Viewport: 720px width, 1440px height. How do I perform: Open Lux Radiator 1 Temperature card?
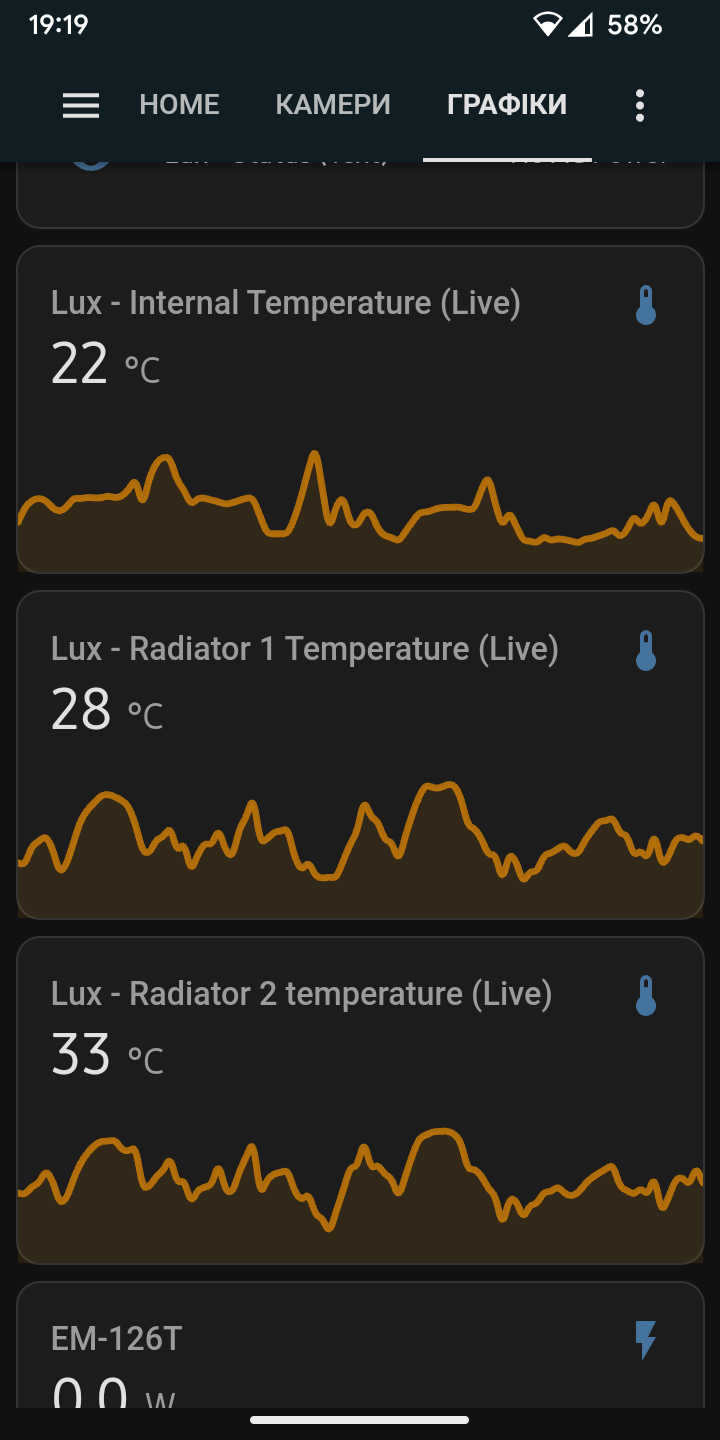coord(360,755)
